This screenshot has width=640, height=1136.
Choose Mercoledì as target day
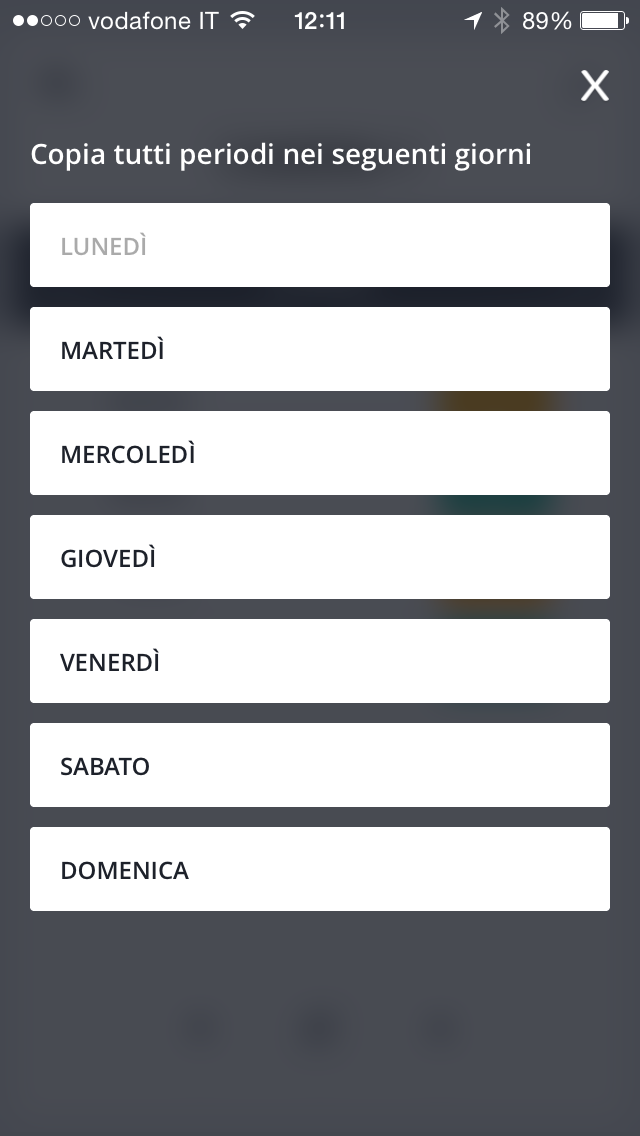(320, 453)
